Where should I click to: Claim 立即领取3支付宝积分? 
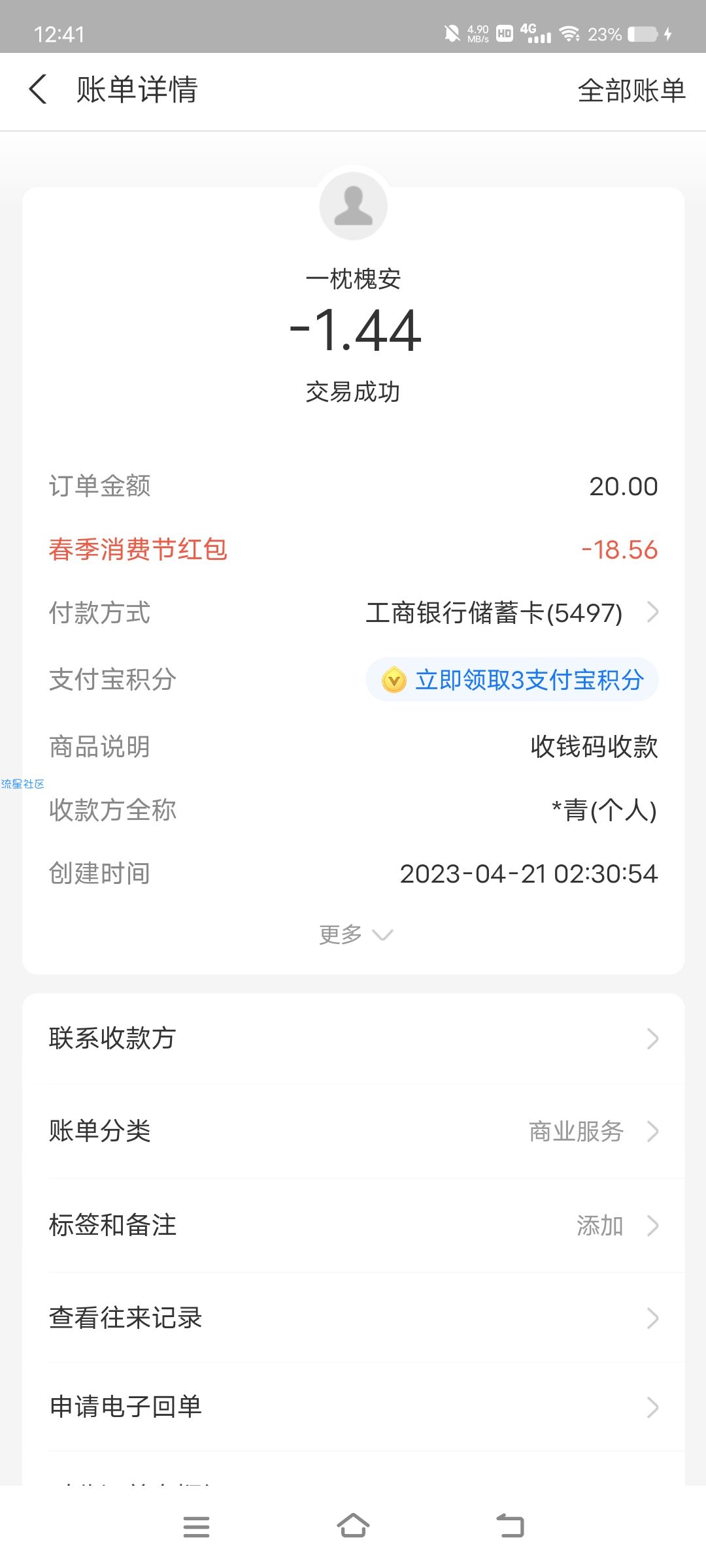click(x=512, y=679)
